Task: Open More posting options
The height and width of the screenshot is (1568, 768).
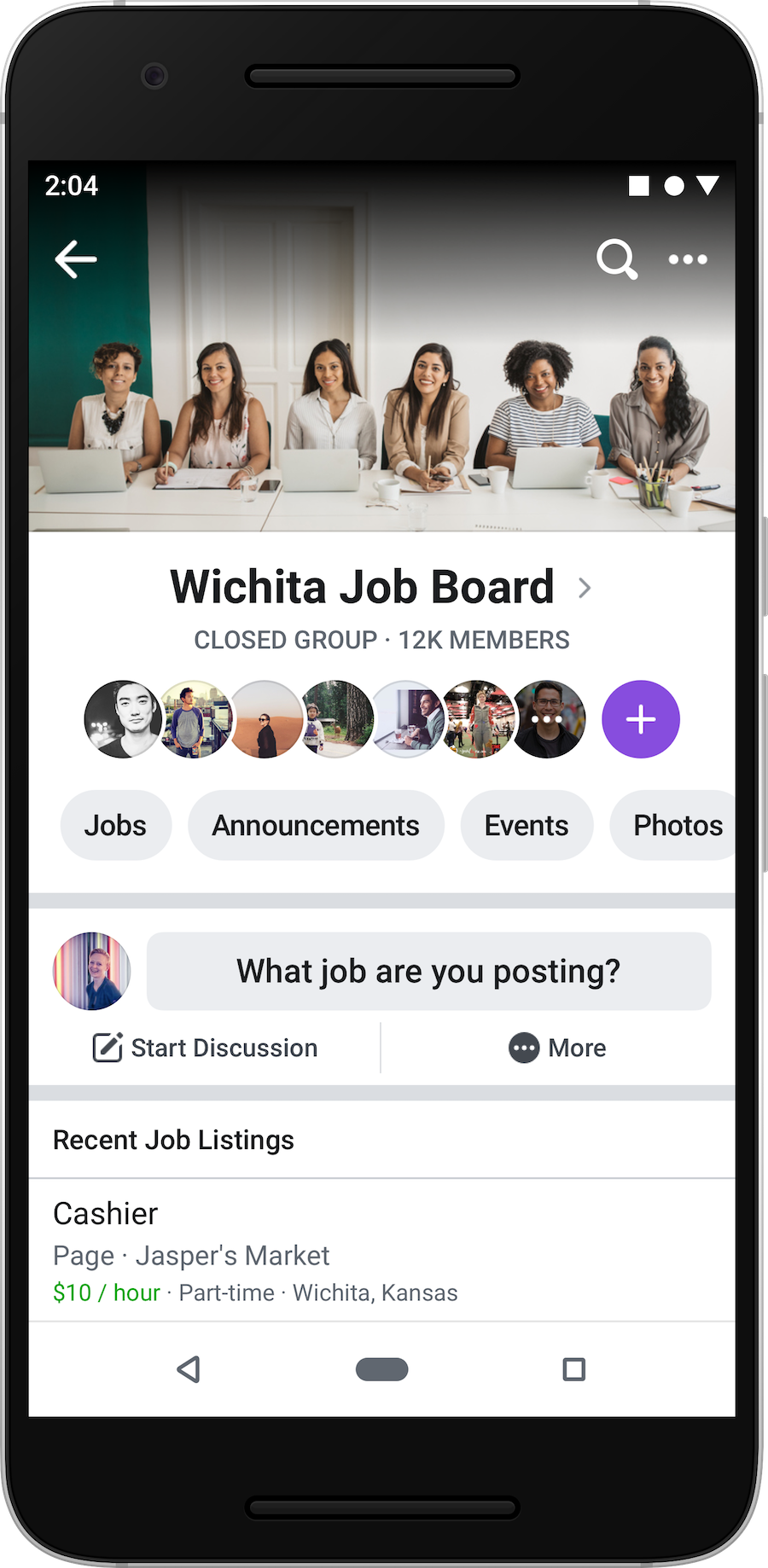Action: (557, 1048)
